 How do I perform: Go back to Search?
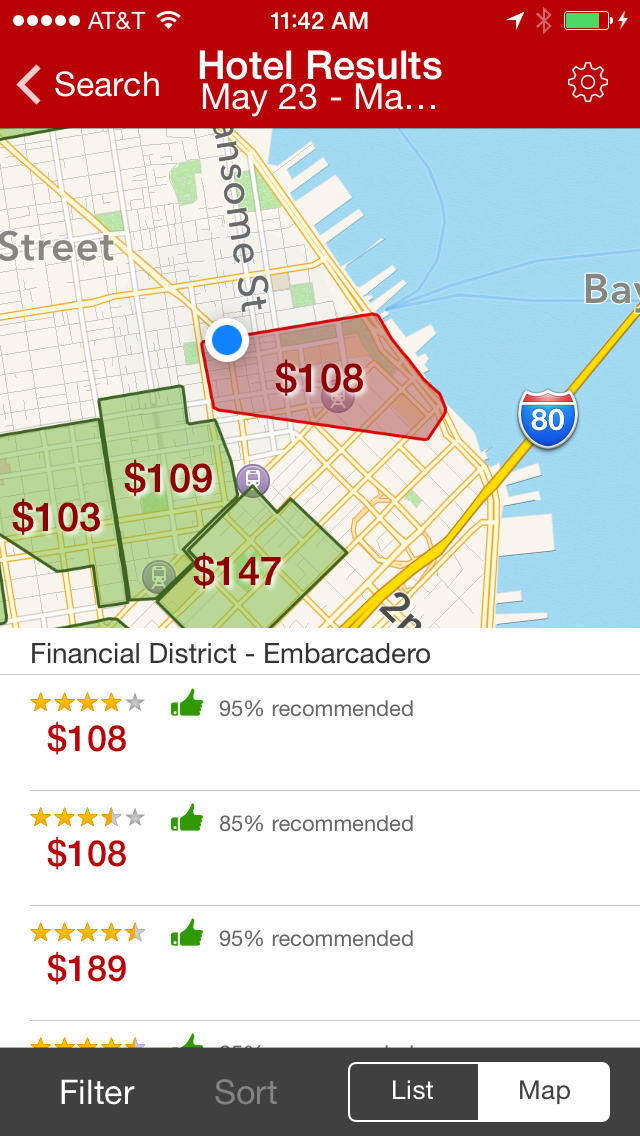point(88,85)
